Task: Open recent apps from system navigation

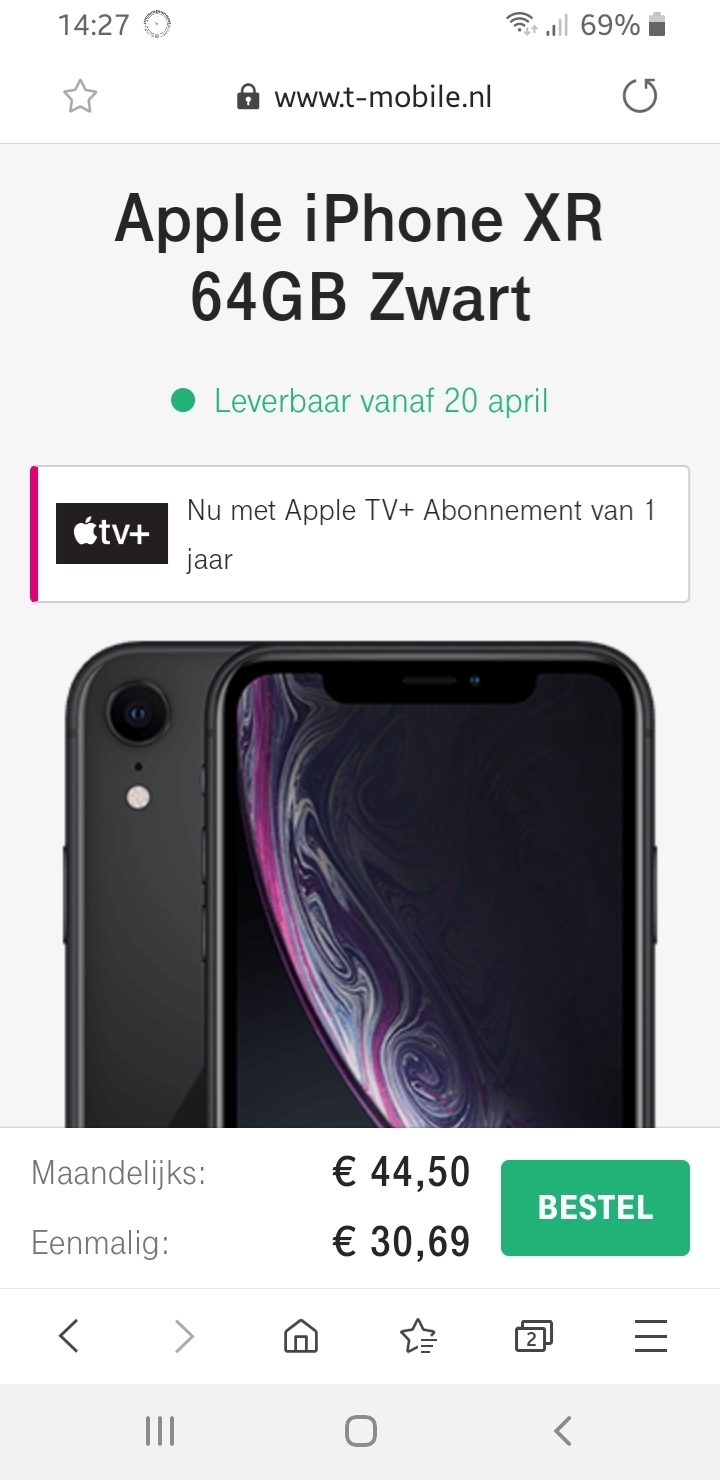Action: 160,1431
